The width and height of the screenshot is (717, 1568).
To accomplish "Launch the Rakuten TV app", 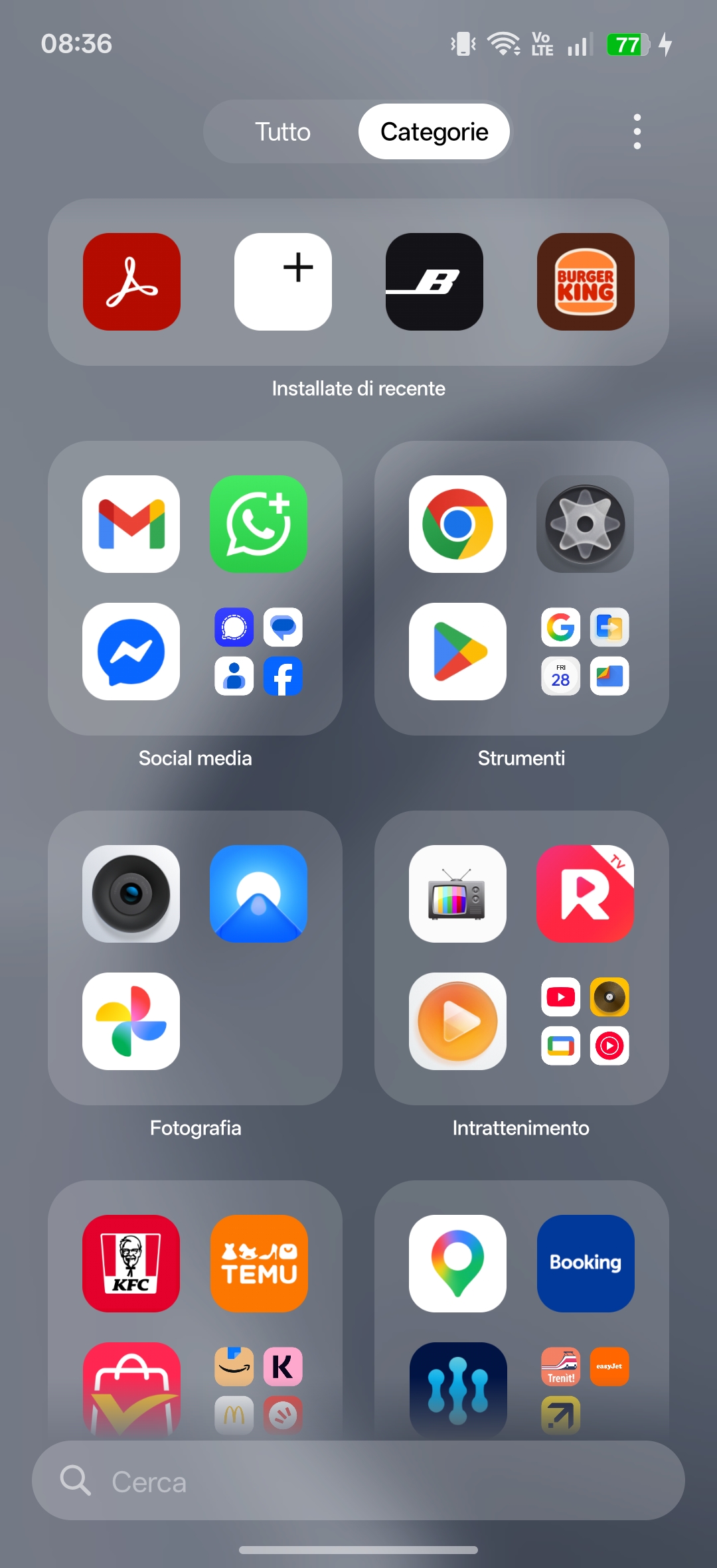I will pyautogui.click(x=585, y=894).
